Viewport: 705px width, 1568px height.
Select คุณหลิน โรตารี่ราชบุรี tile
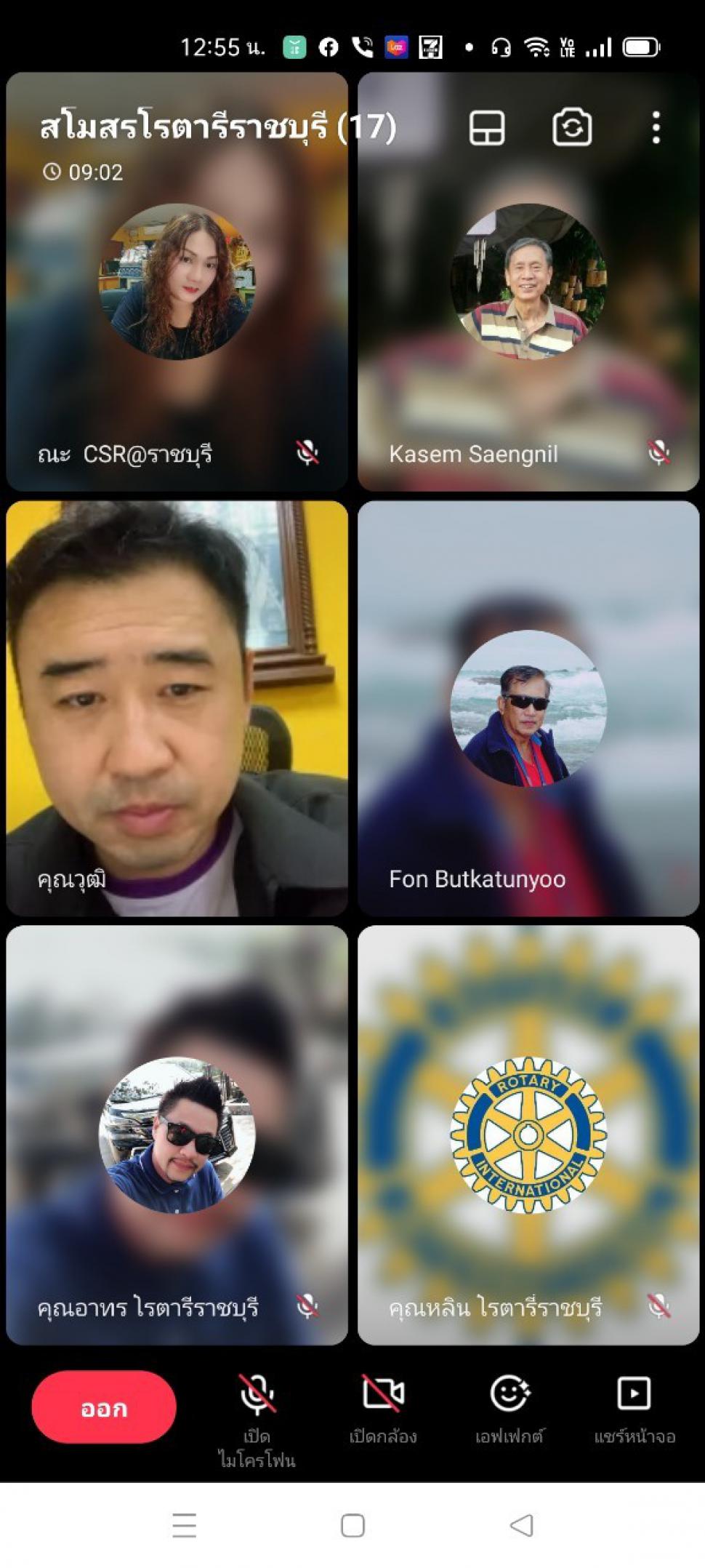coord(528,1135)
